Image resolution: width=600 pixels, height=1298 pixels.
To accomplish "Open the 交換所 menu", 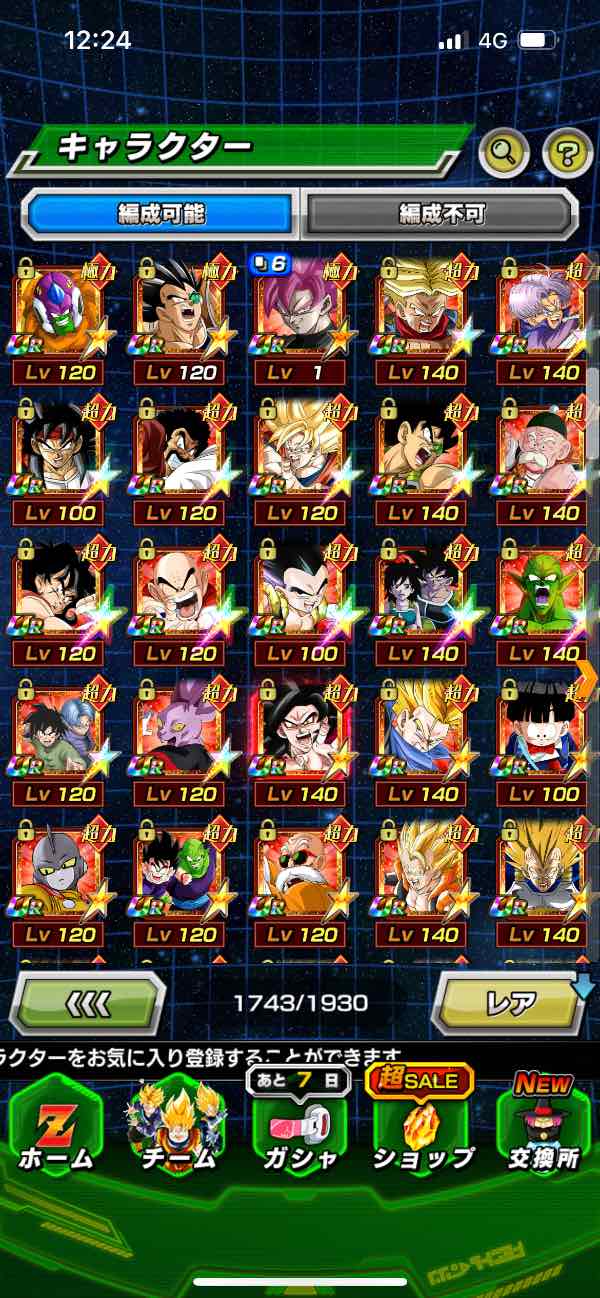I will coord(544,1128).
